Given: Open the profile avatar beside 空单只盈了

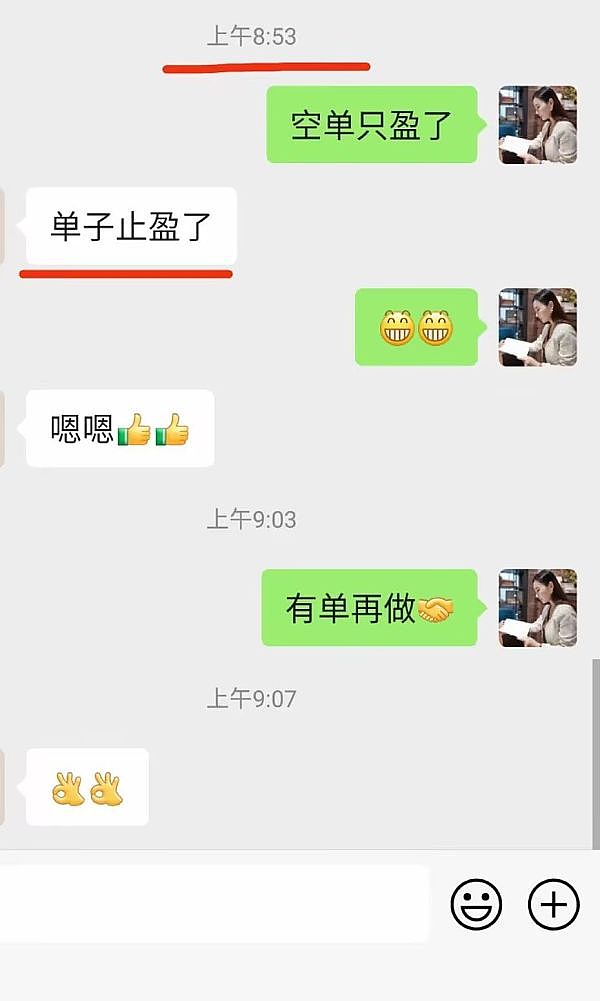Looking at the screenshot, I should pyautogui.click(x=538, y=125).
